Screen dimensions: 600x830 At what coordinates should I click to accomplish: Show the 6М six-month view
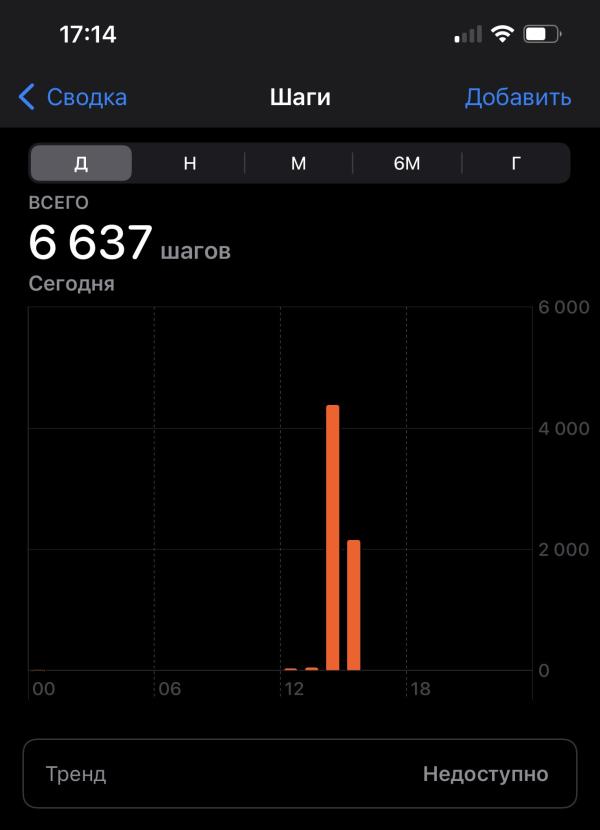pos(407,163)
